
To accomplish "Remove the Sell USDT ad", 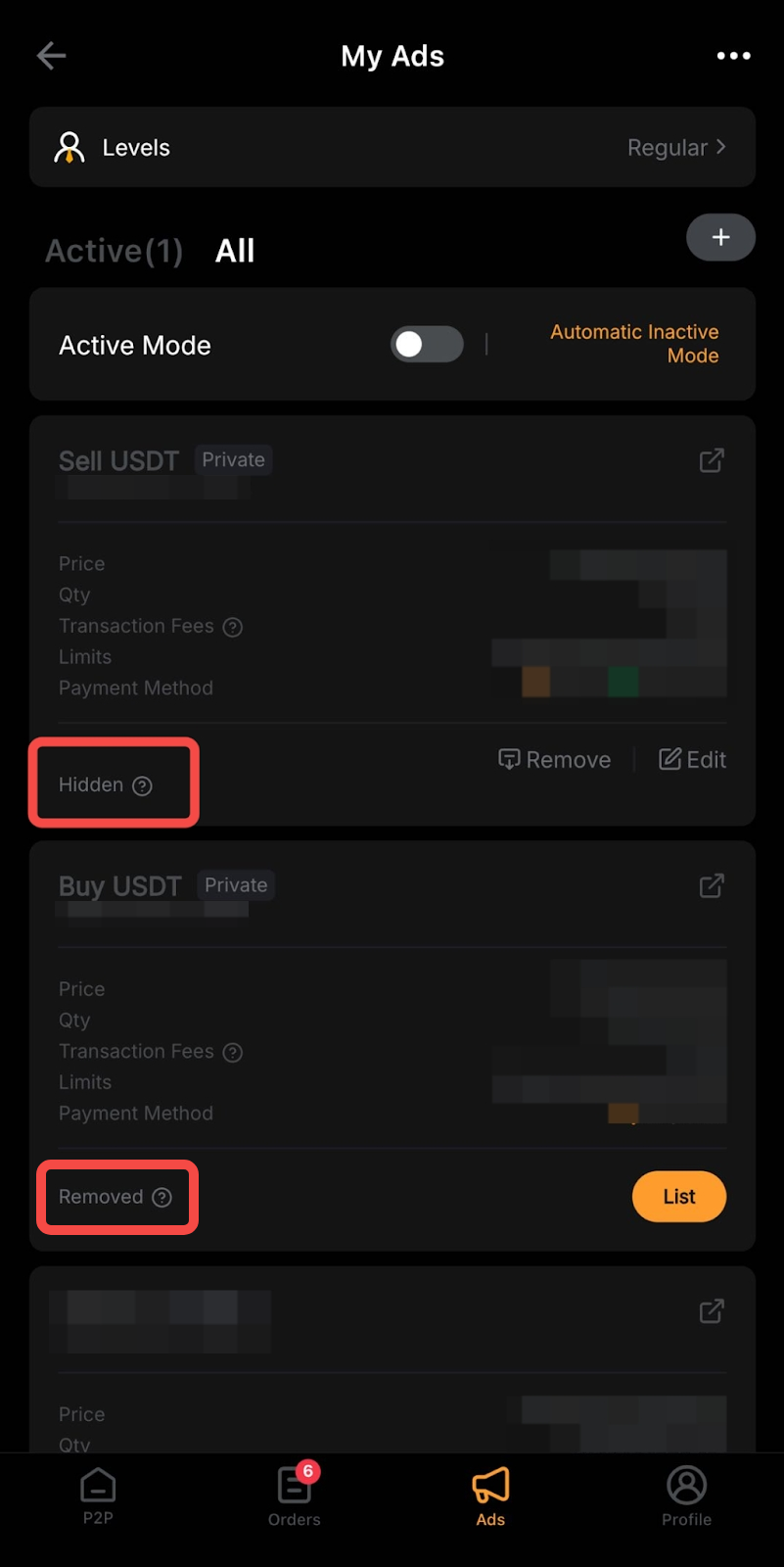I will pos(554,760).
